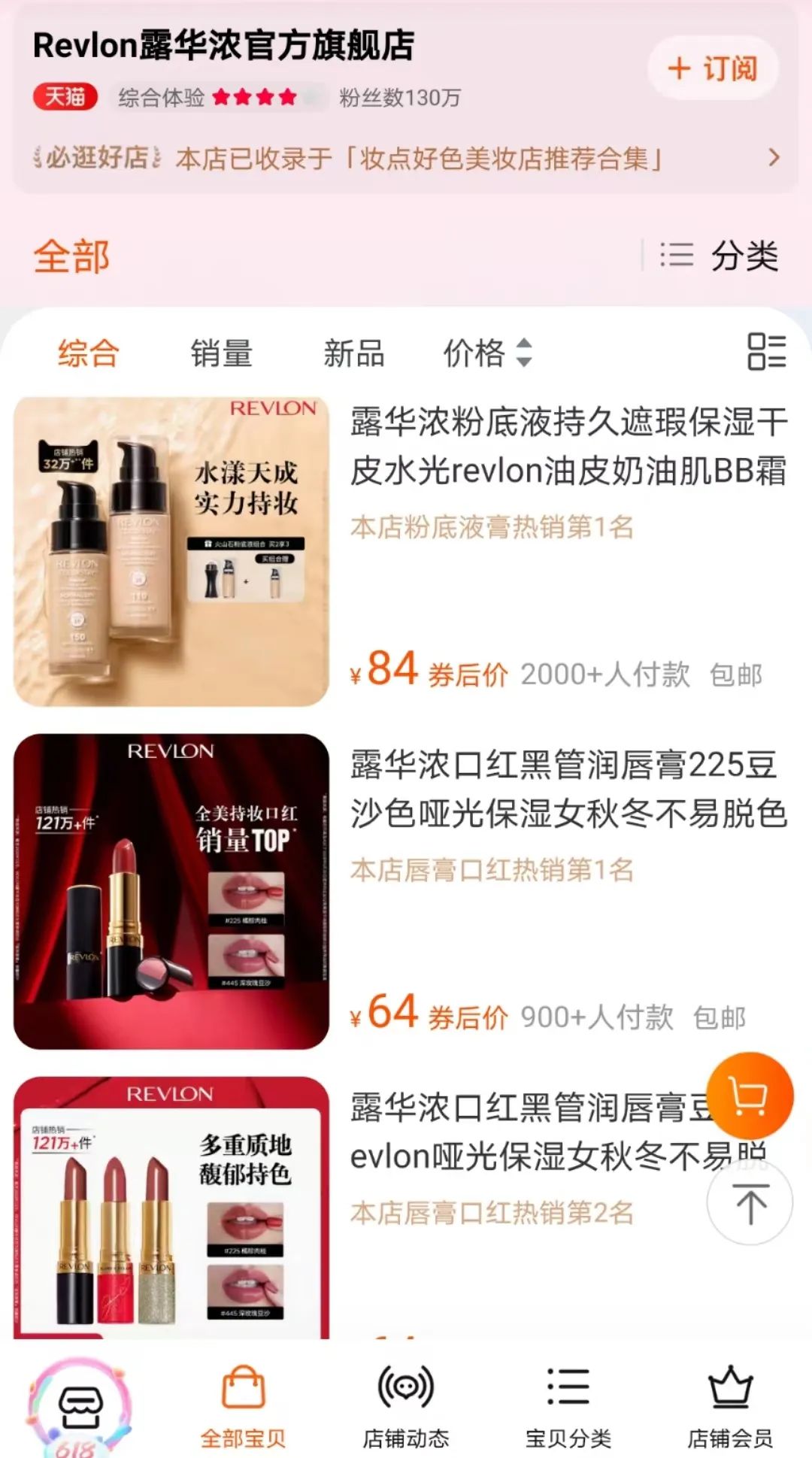Viewport: 812px width, 1458px height.
Task: Switch the product layout view
Action: (x=766, y=352)
